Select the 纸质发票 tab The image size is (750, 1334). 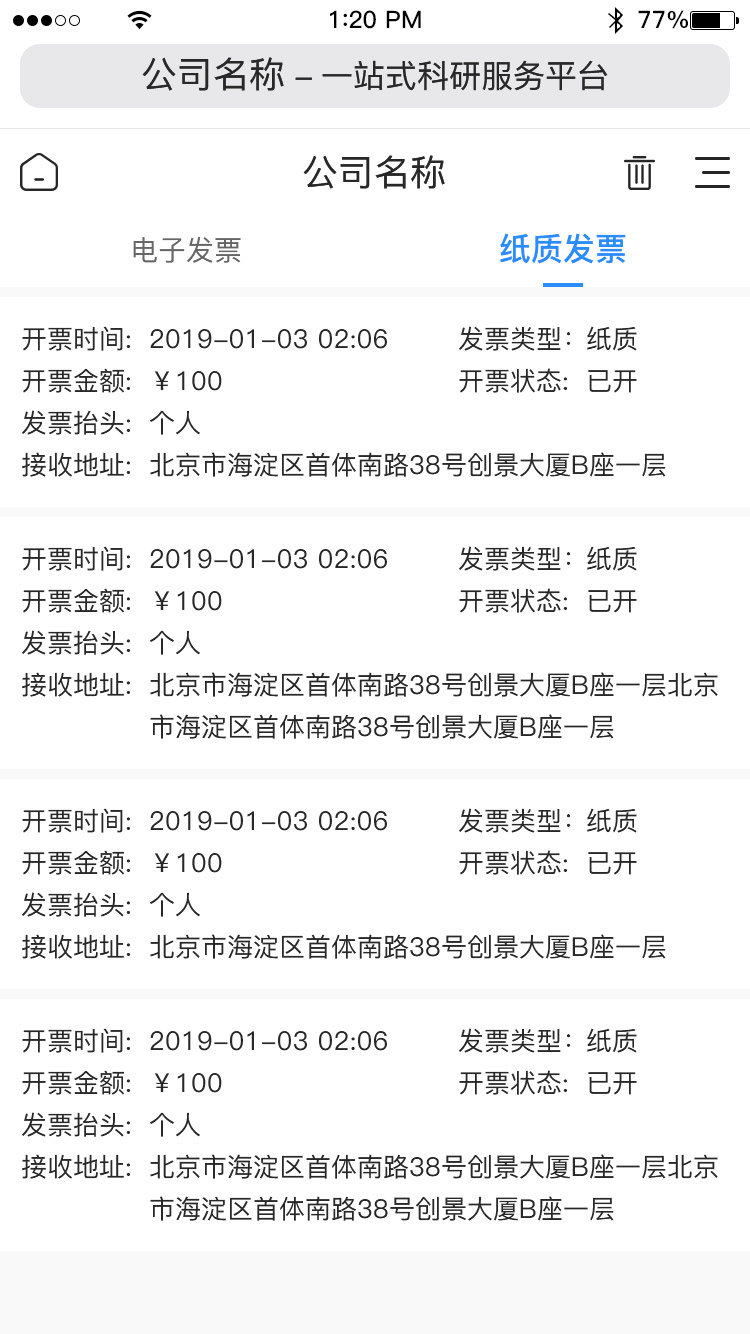pos(563,249)
